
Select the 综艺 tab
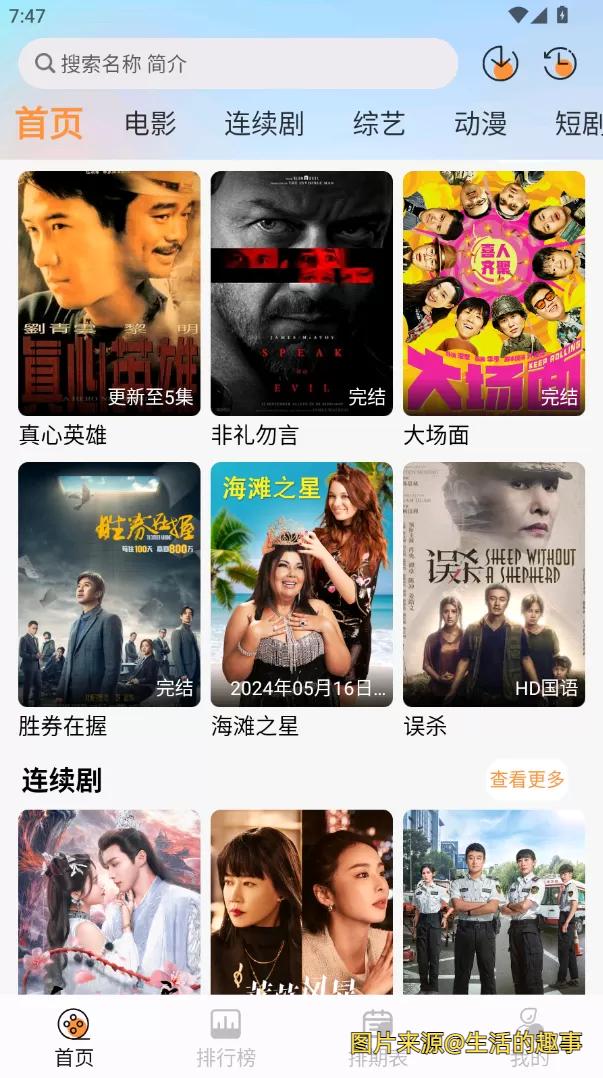pos(379,124)
